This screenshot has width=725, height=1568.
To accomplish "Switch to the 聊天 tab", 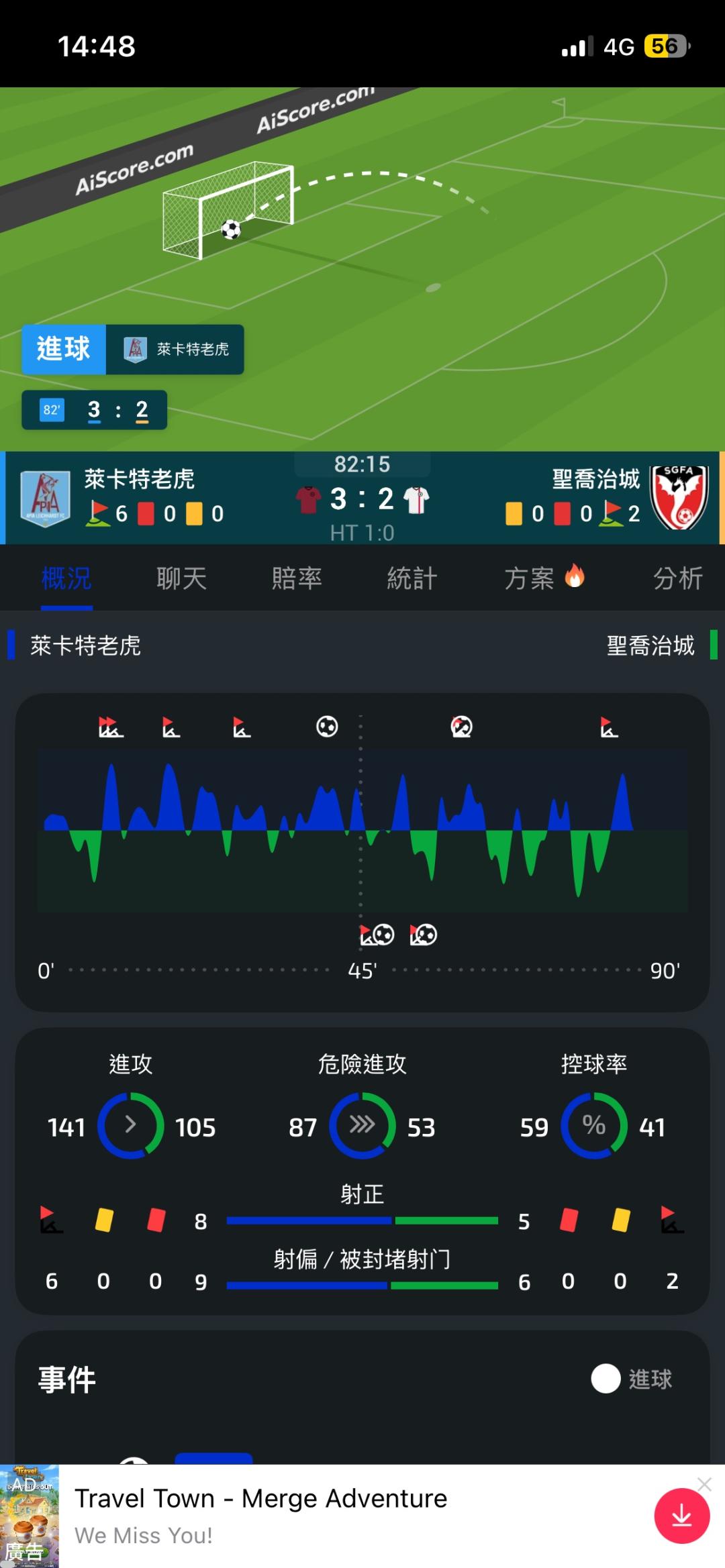I will tap(181, 578).
